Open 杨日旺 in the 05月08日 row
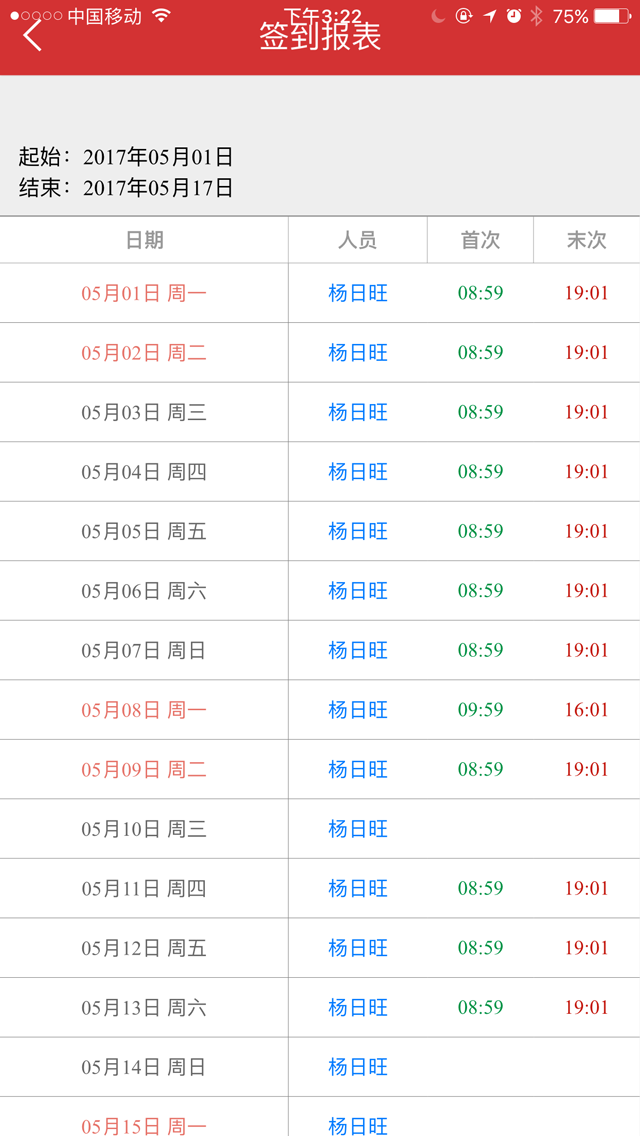The image size is (640, 1136). click(358, 710)
